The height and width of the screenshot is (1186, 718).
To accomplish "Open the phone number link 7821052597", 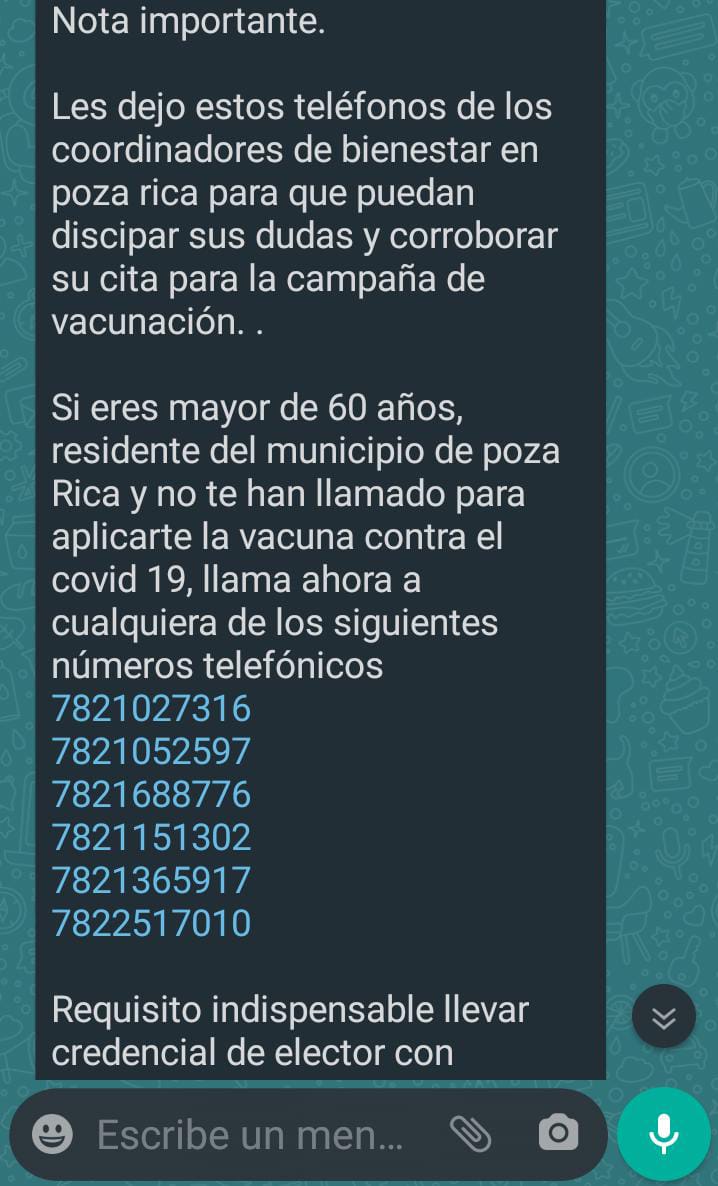I will 151,752.
